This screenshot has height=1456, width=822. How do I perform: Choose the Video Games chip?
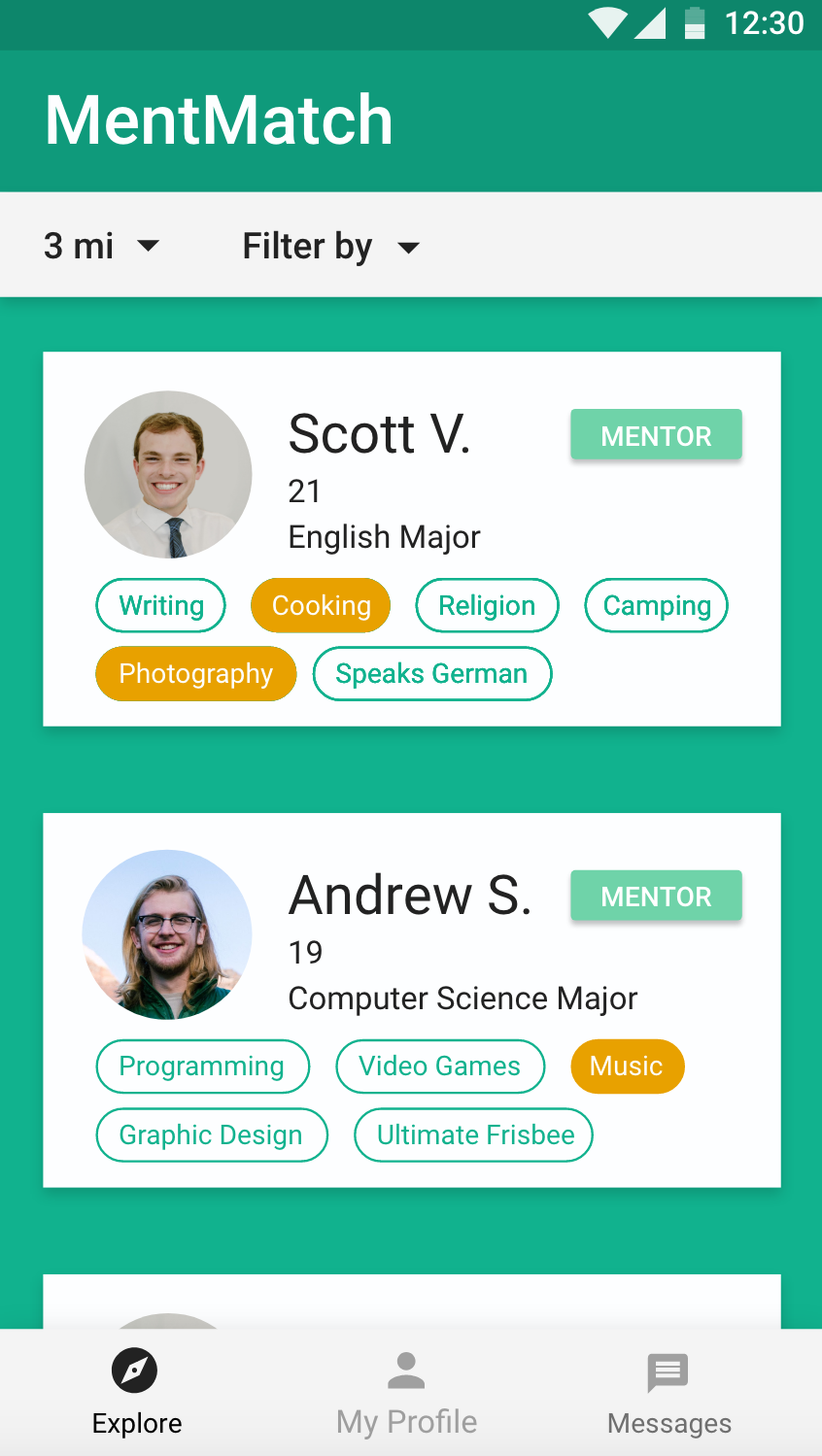[440, 1067]
